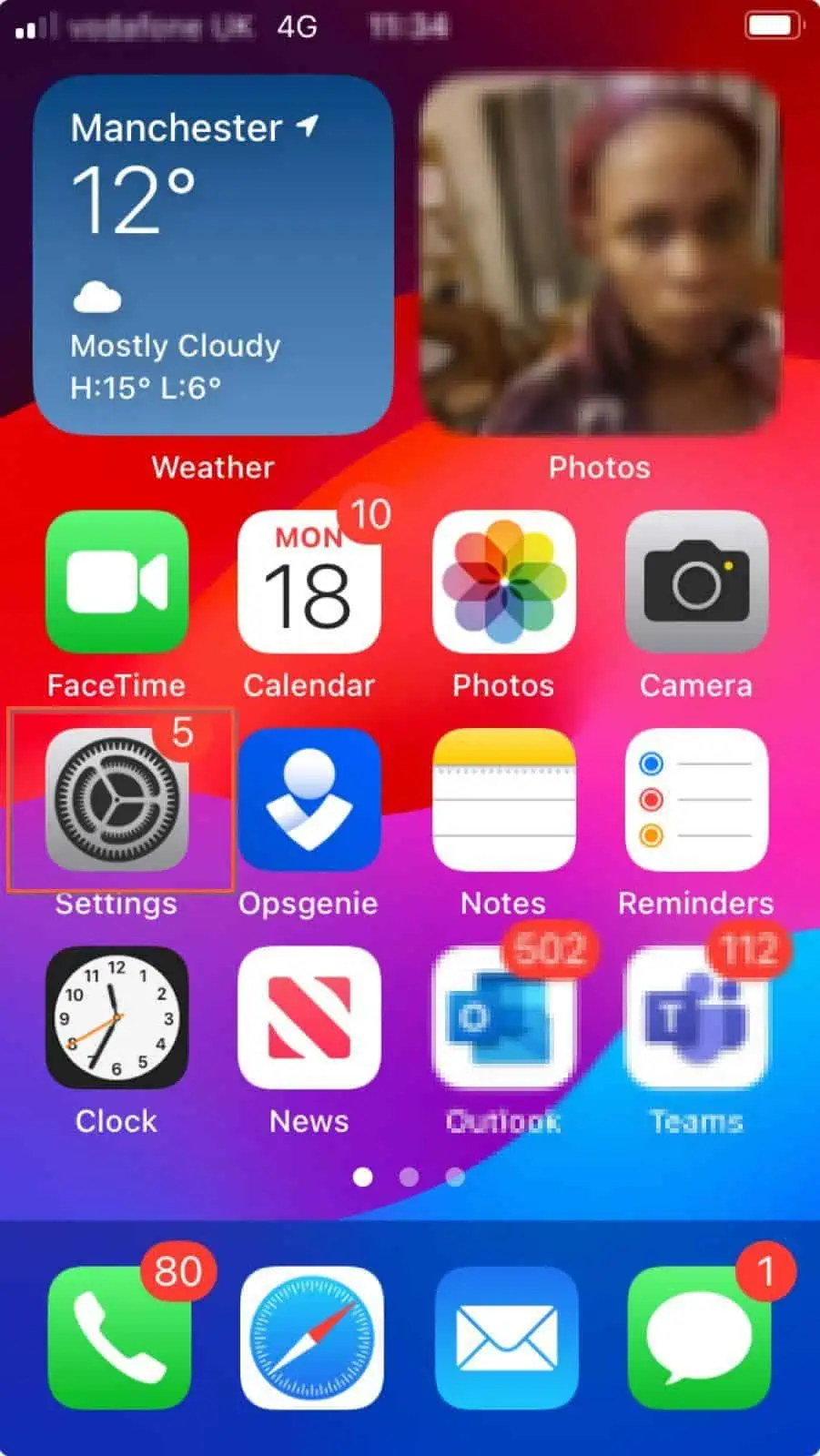Open the Clock app
The image size is (820, 1456).
pos(116,1017)
